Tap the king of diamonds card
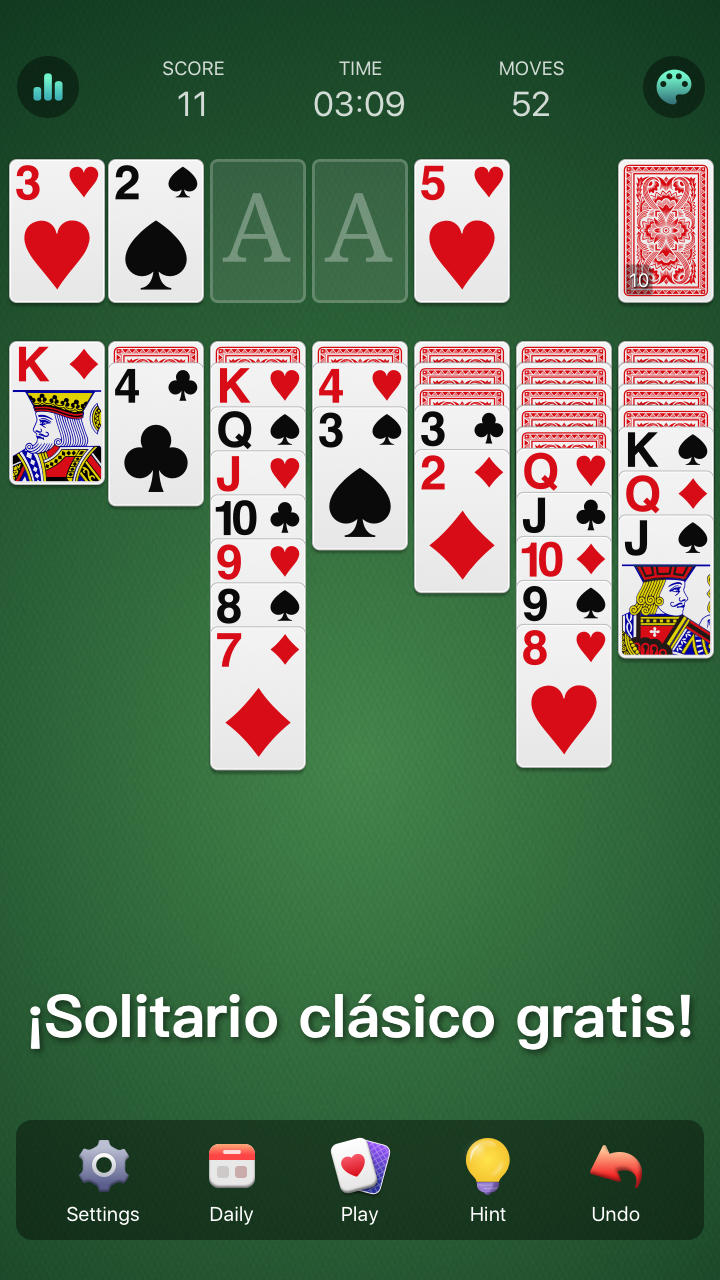720x1280 pixels. coord(57,413)
